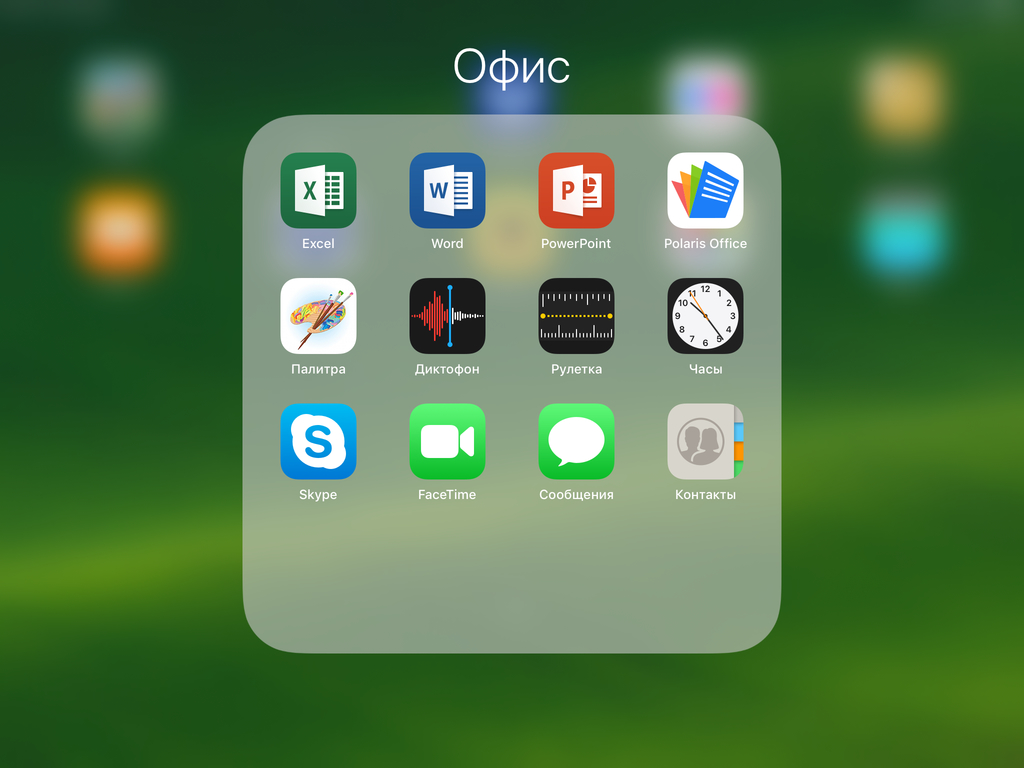Image resolution: width=1024 pixels, height=768 pixels.
Task: Open the Часы clock app
Action: coord(705,316)
